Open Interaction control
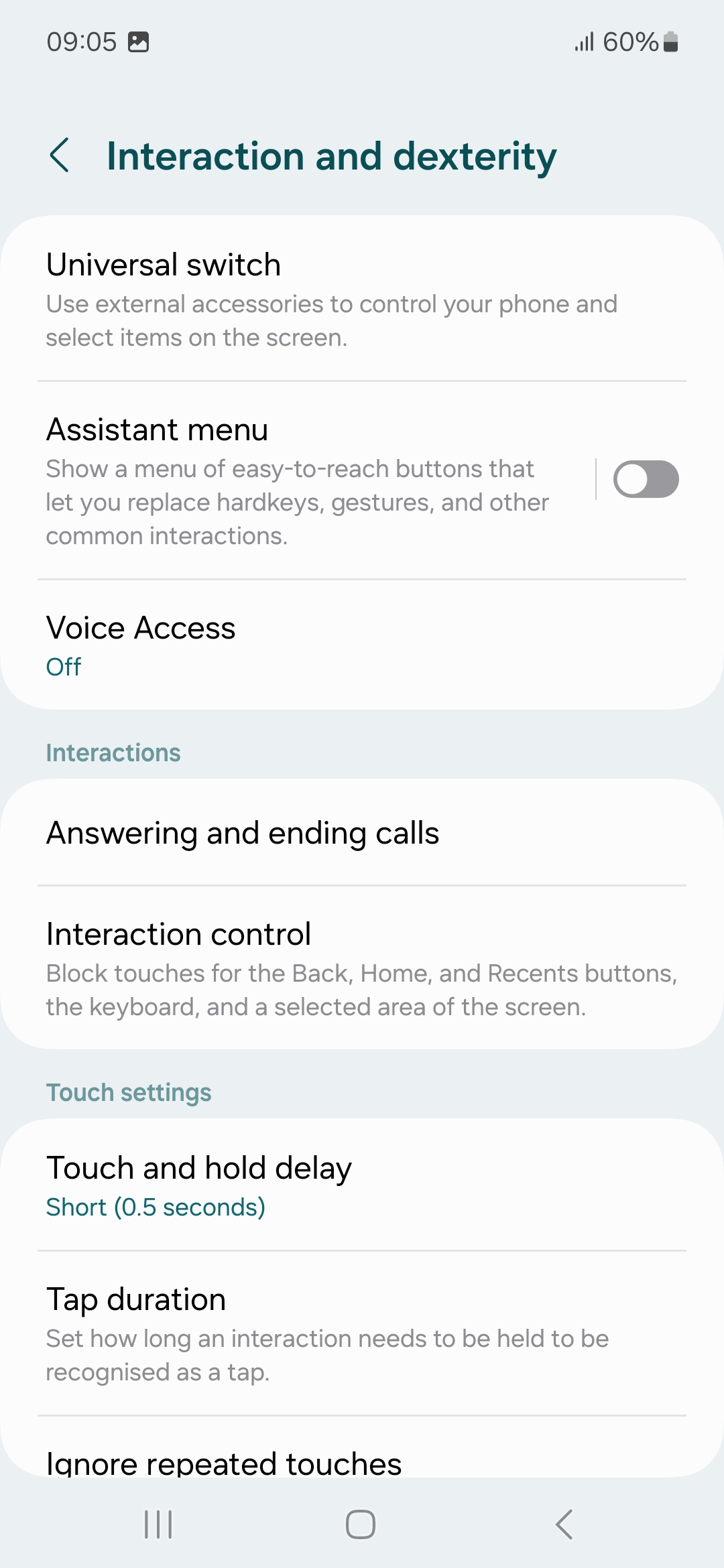The width and height of the screenshot is (724, 1568). (x=362, y=968)
